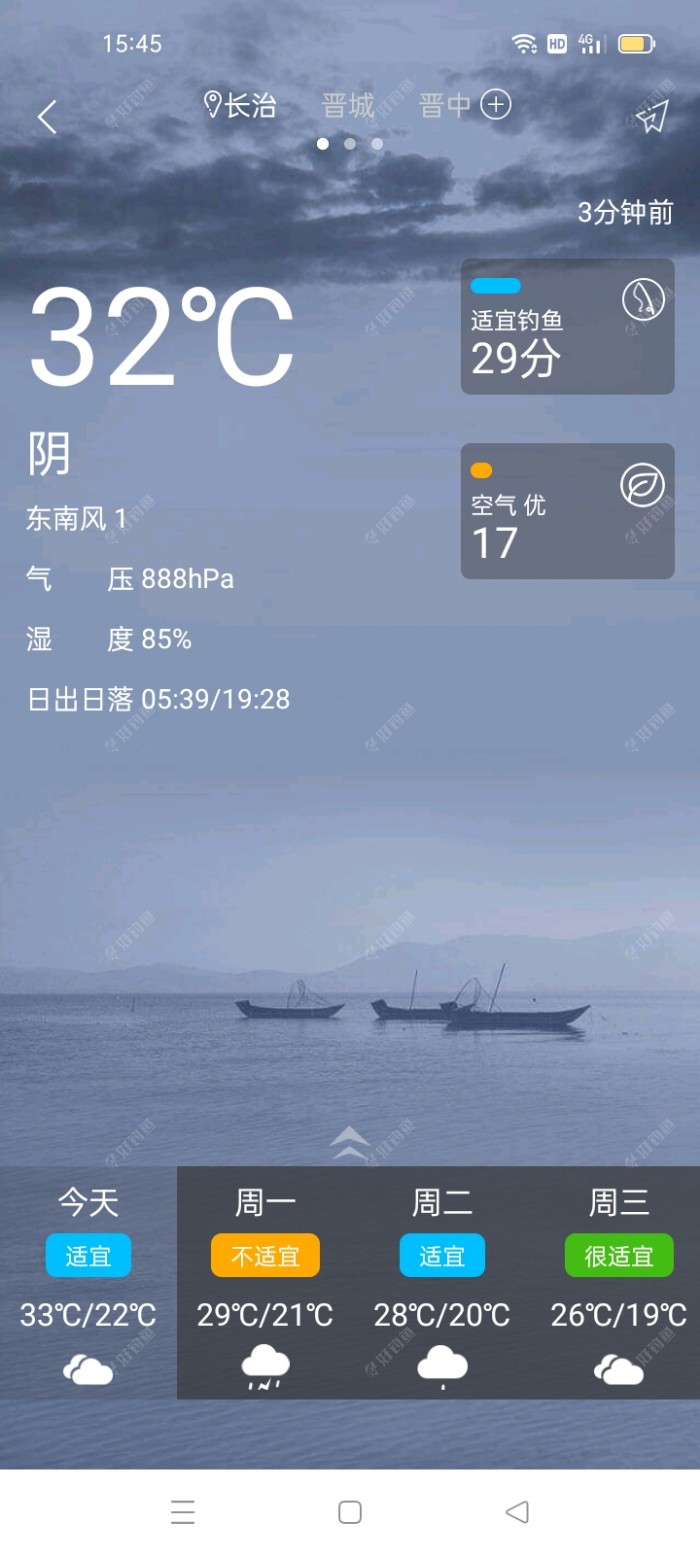Open the 空气 优 air quality card
The height and width of the screenshot is (1555, 700).
tap(567, 510)
